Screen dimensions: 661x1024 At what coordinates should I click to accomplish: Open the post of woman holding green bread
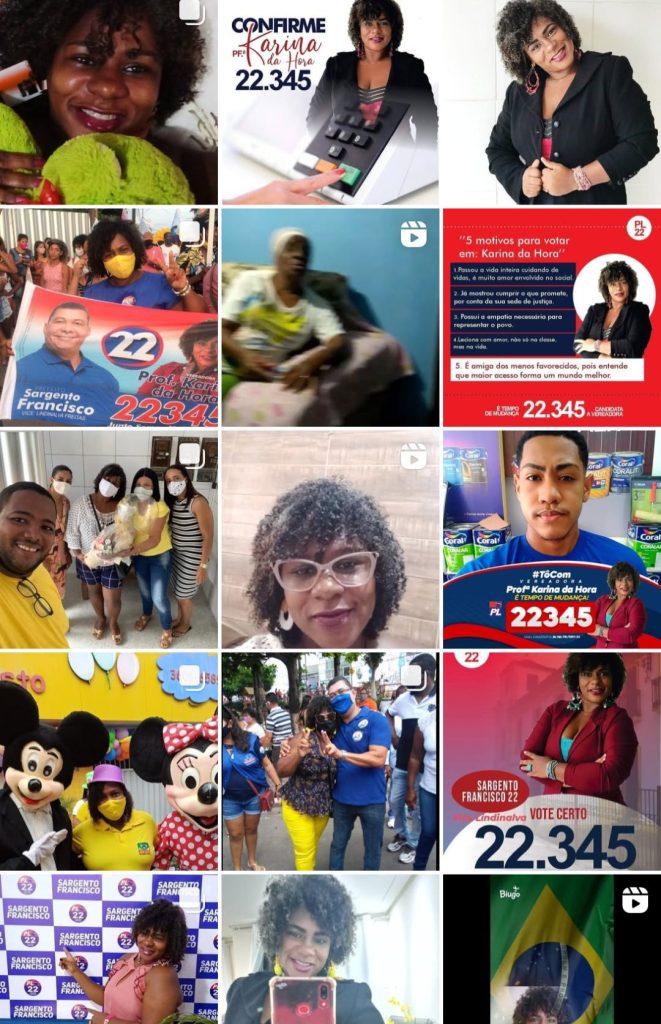point(108,102)
